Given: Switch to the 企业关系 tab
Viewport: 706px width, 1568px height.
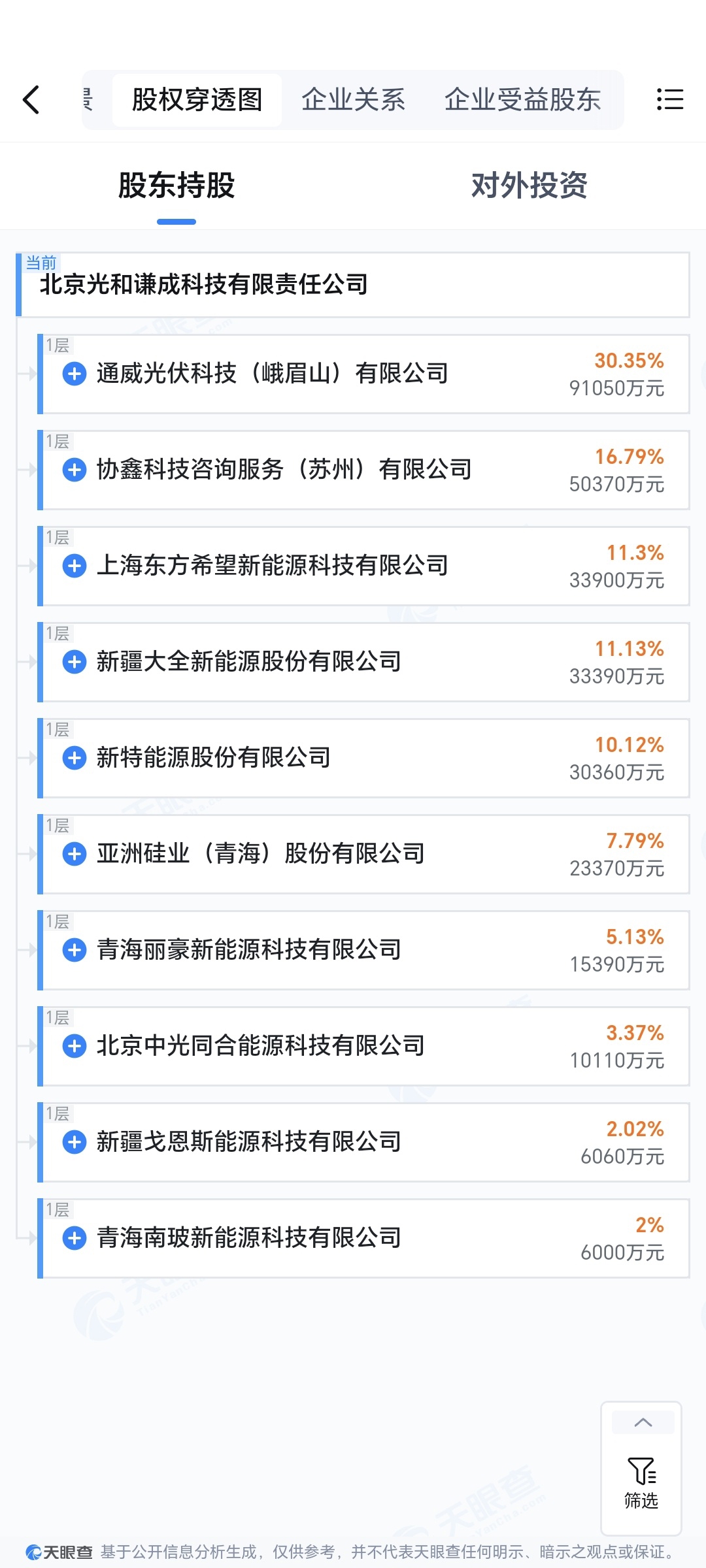Looking at the screenshot, I should [x=354, y=100].
